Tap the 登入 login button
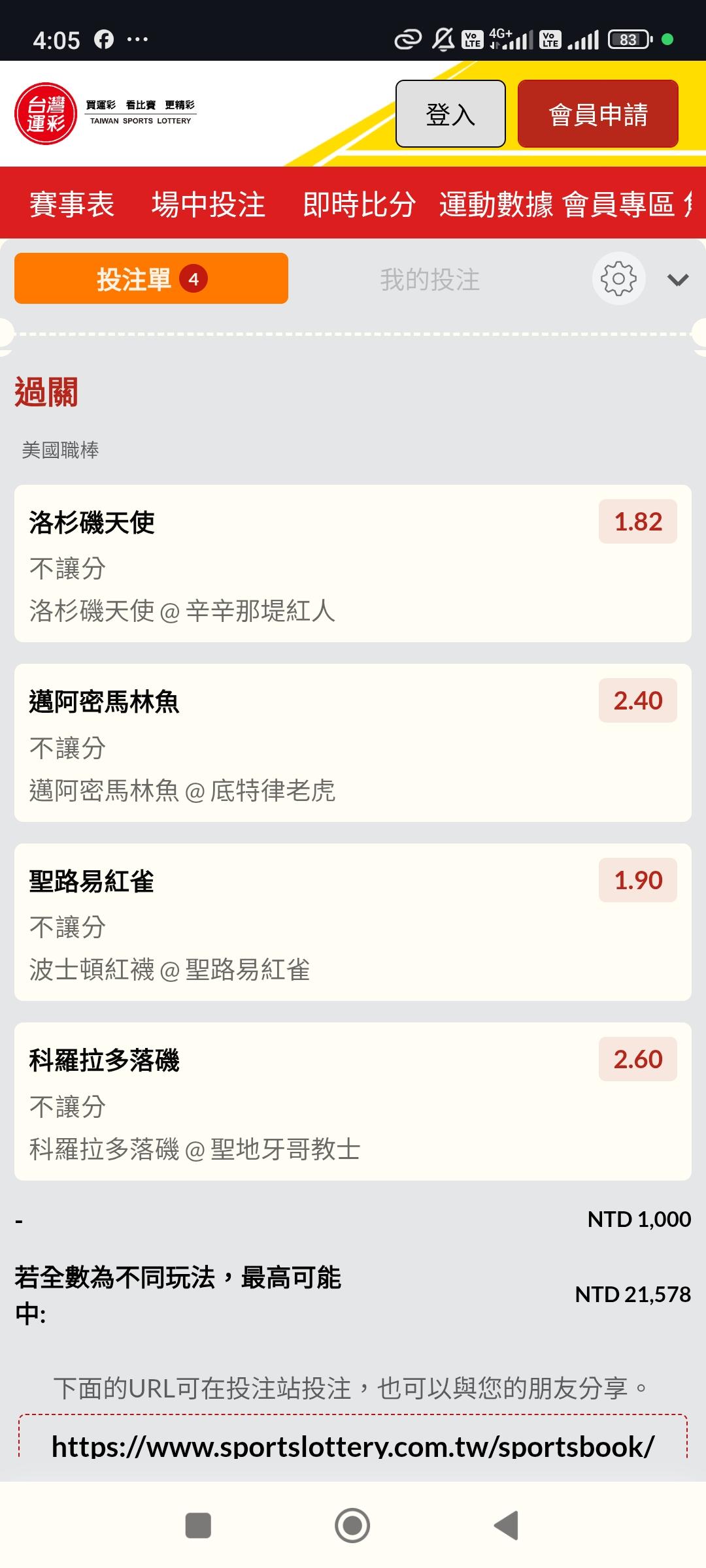 [x=450, y=114]
